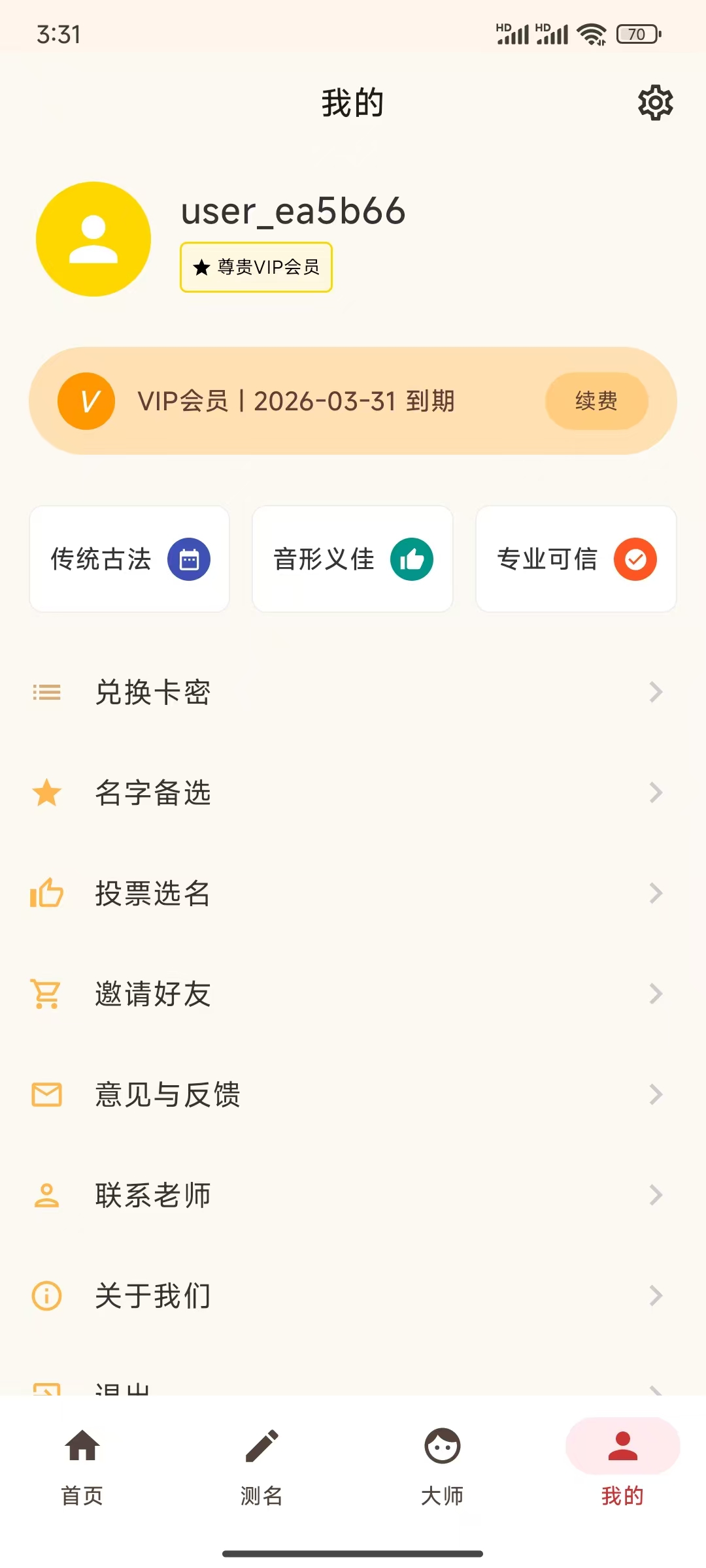This screenshot has height=1568, width=706.
Task: Open the yellow profile avatar
Action: coord(93,239)
